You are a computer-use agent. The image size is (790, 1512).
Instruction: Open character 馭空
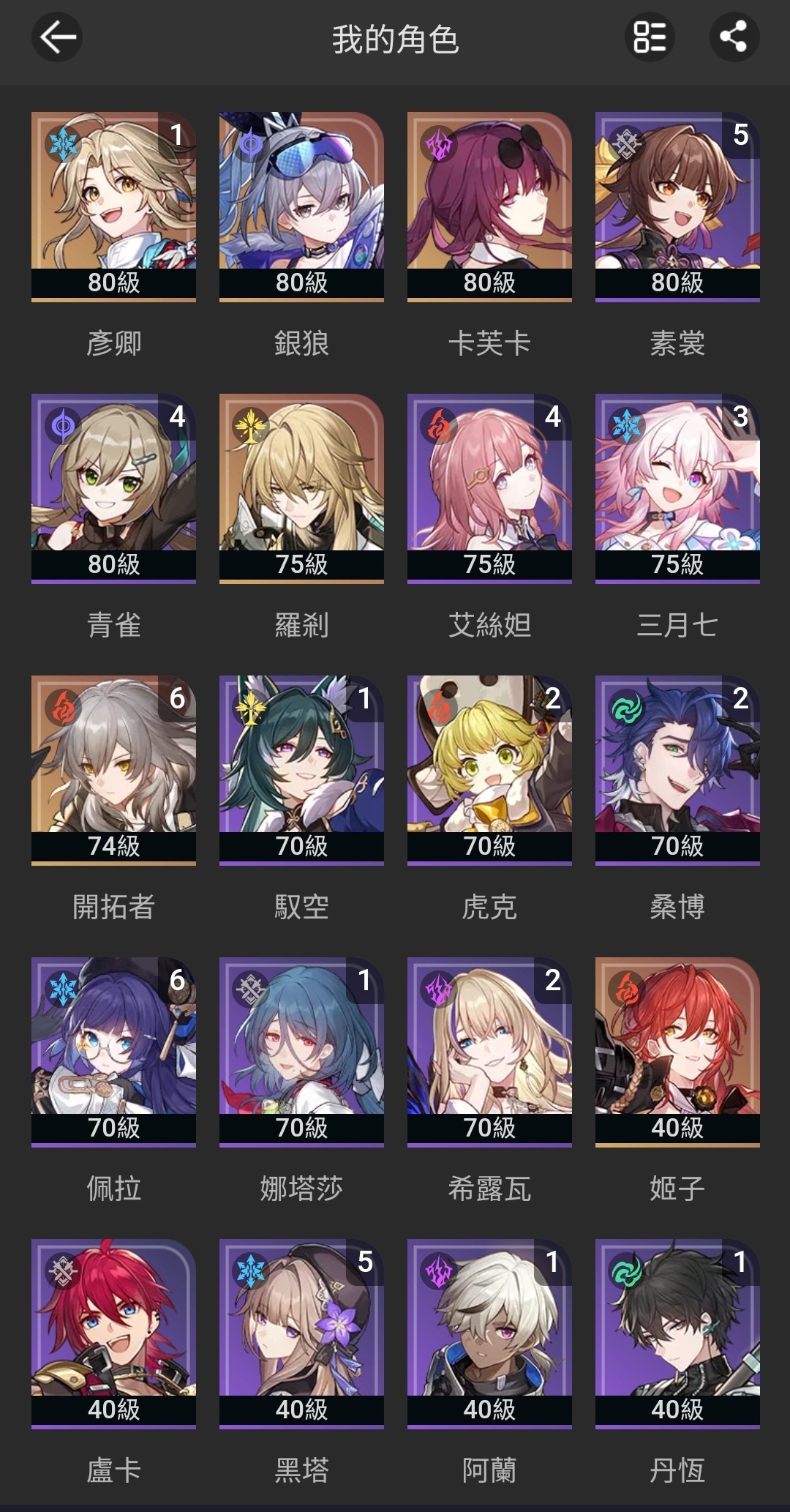tap(301, 770)
